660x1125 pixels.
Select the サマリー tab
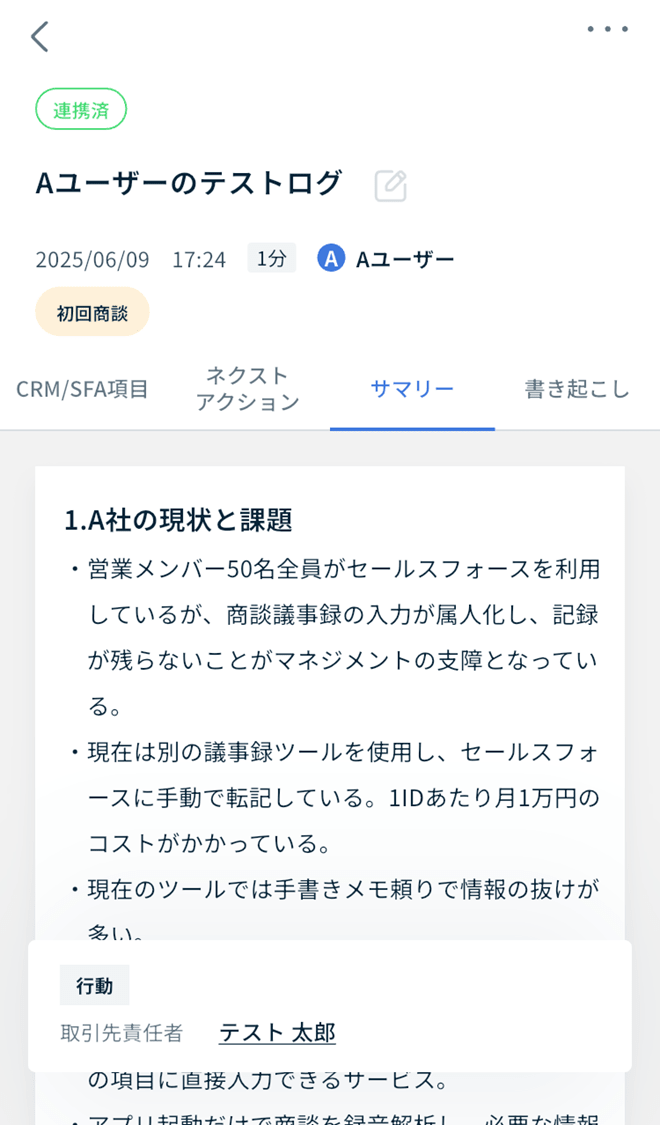[x=412, y=389]
